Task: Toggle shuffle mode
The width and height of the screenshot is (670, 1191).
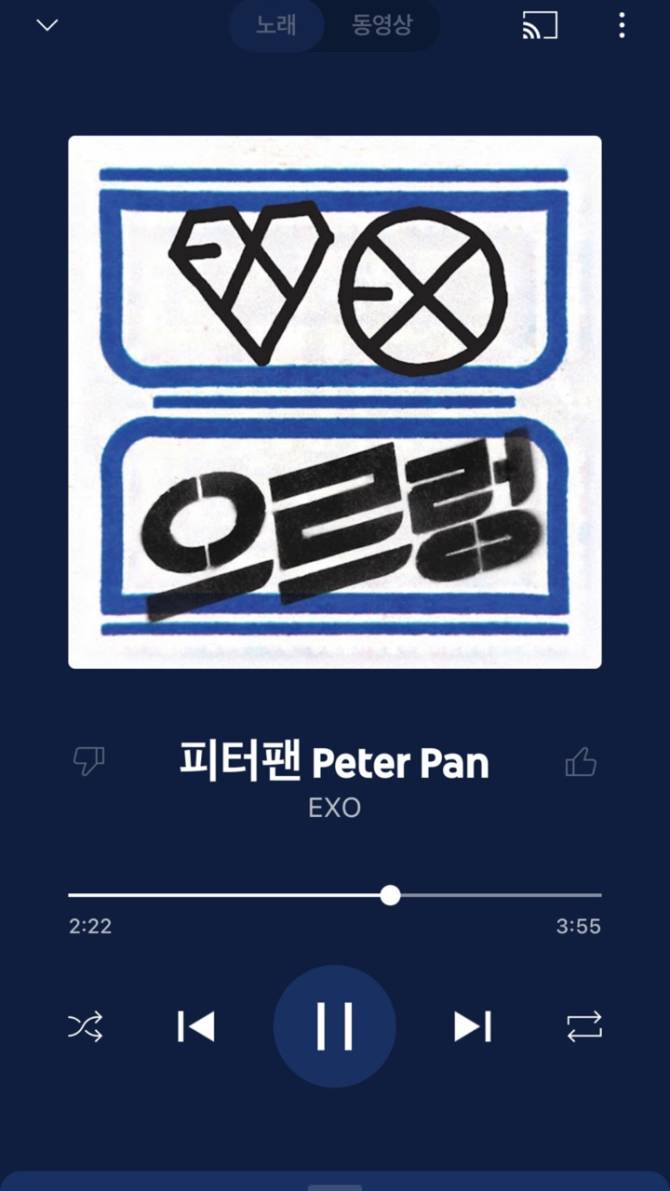Action: (x=85, y=1026)
